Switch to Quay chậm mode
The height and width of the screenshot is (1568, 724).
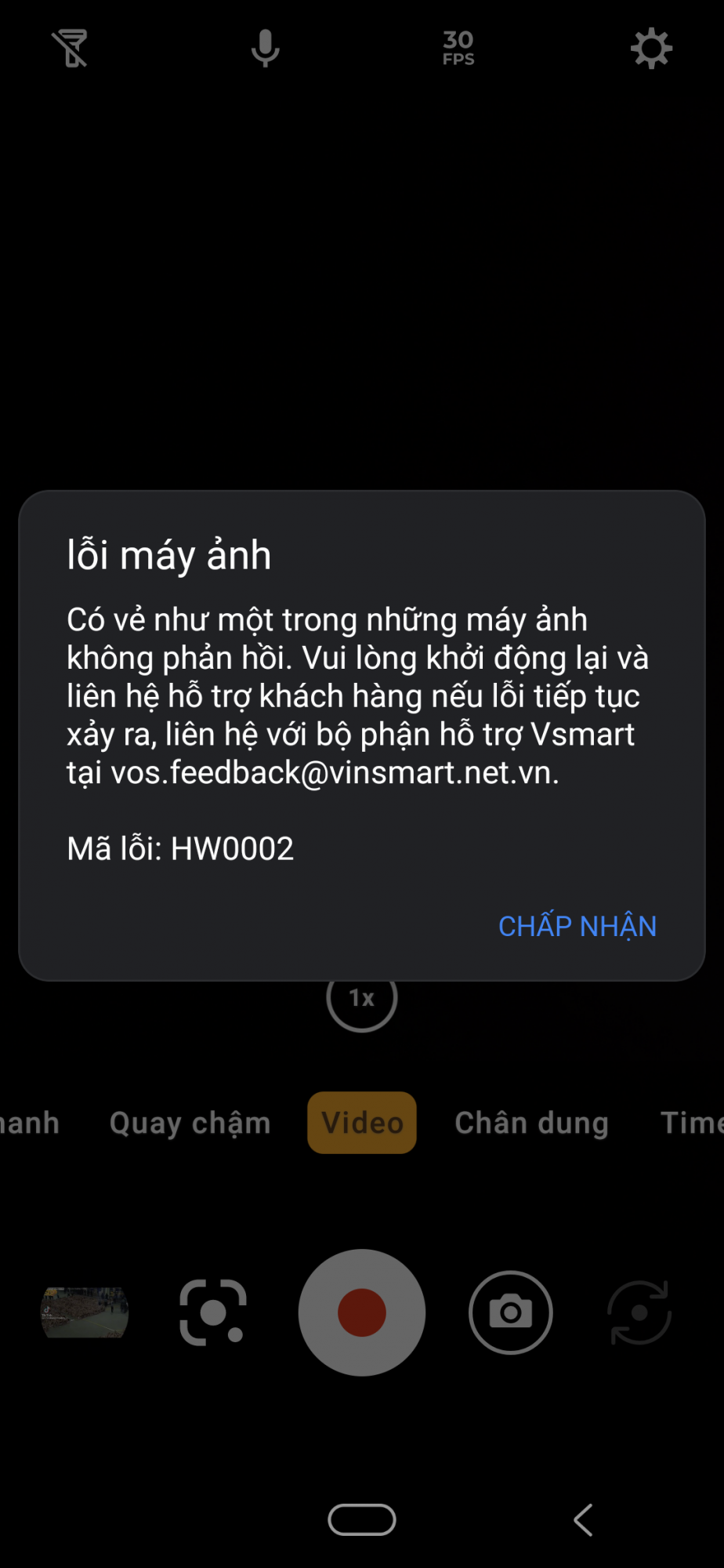point(190,1123)
